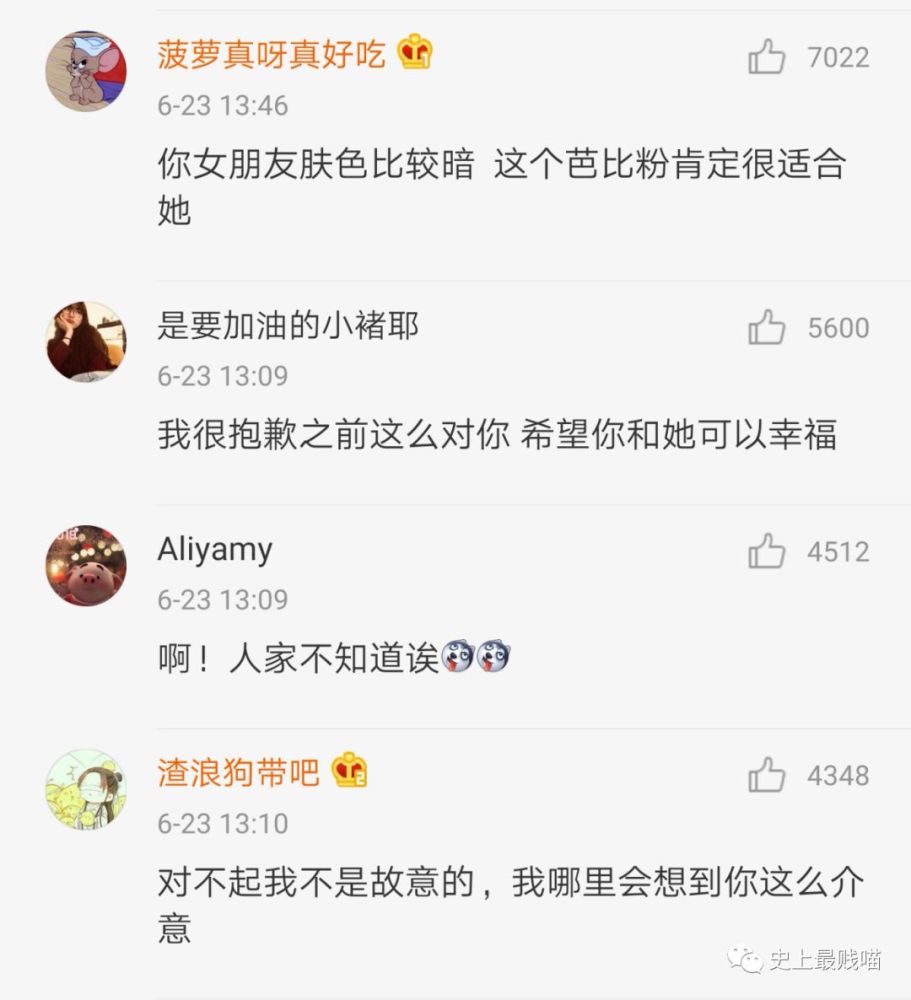The image size is (911, 1000).
Task: Open the profile via username 是要加油的小褚耶
Action: (x=288, y=325)
